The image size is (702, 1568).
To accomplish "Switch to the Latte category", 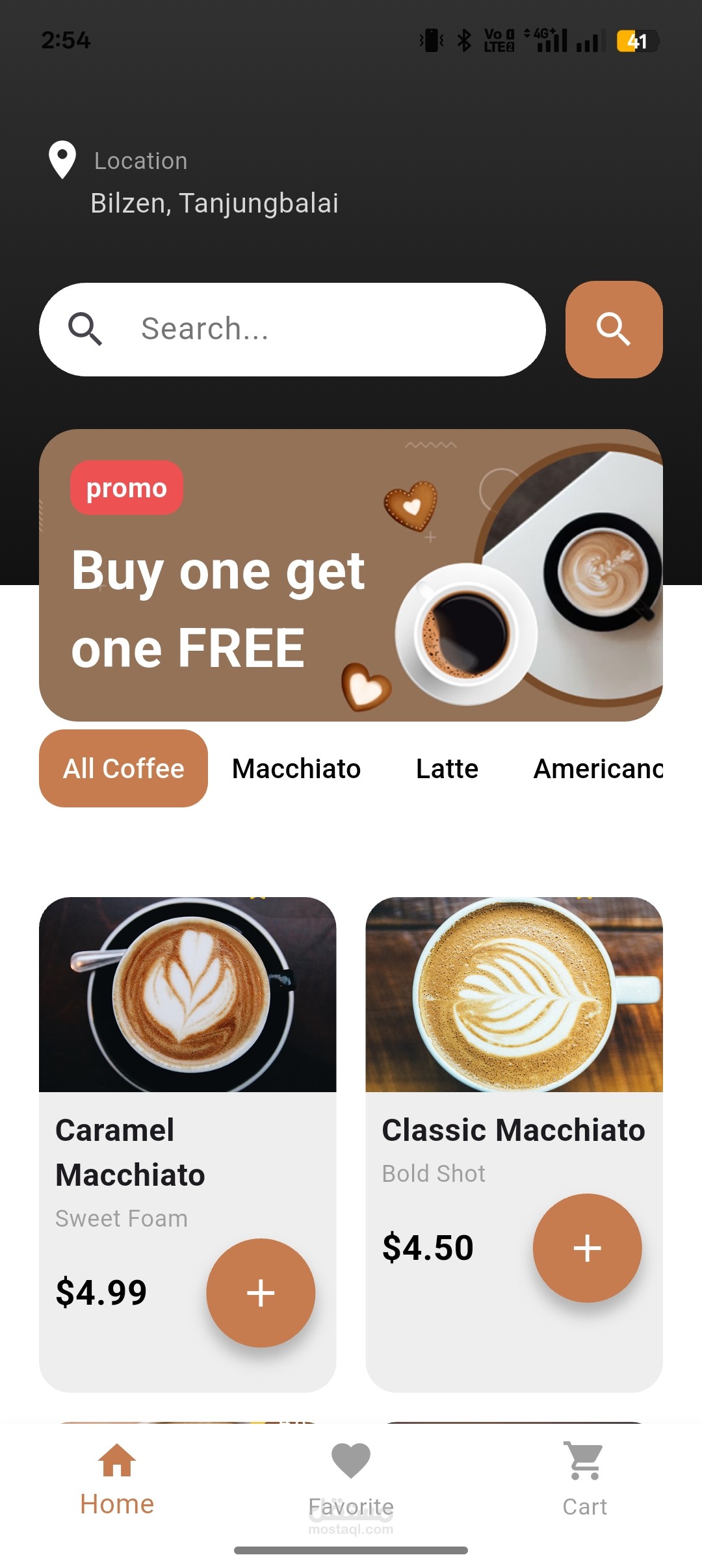I will (447, 768).
